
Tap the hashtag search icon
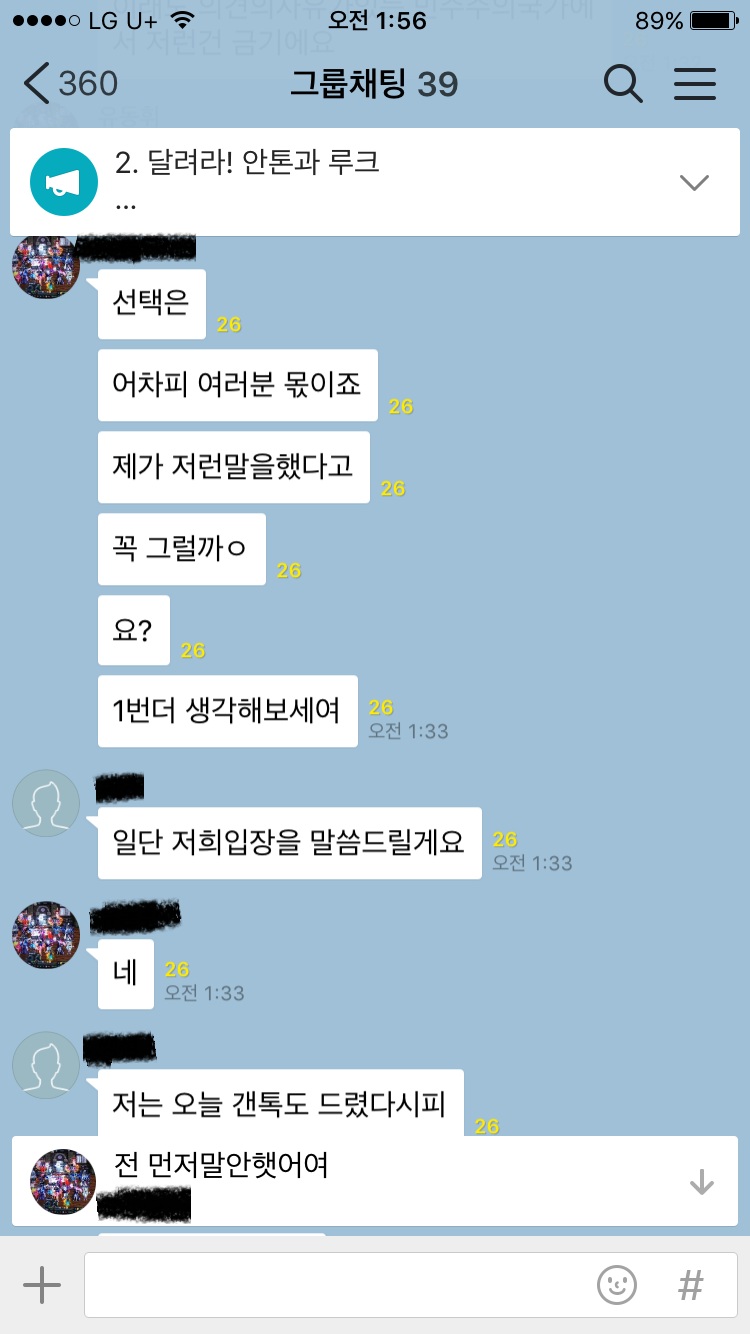(x=690, y=1285)
